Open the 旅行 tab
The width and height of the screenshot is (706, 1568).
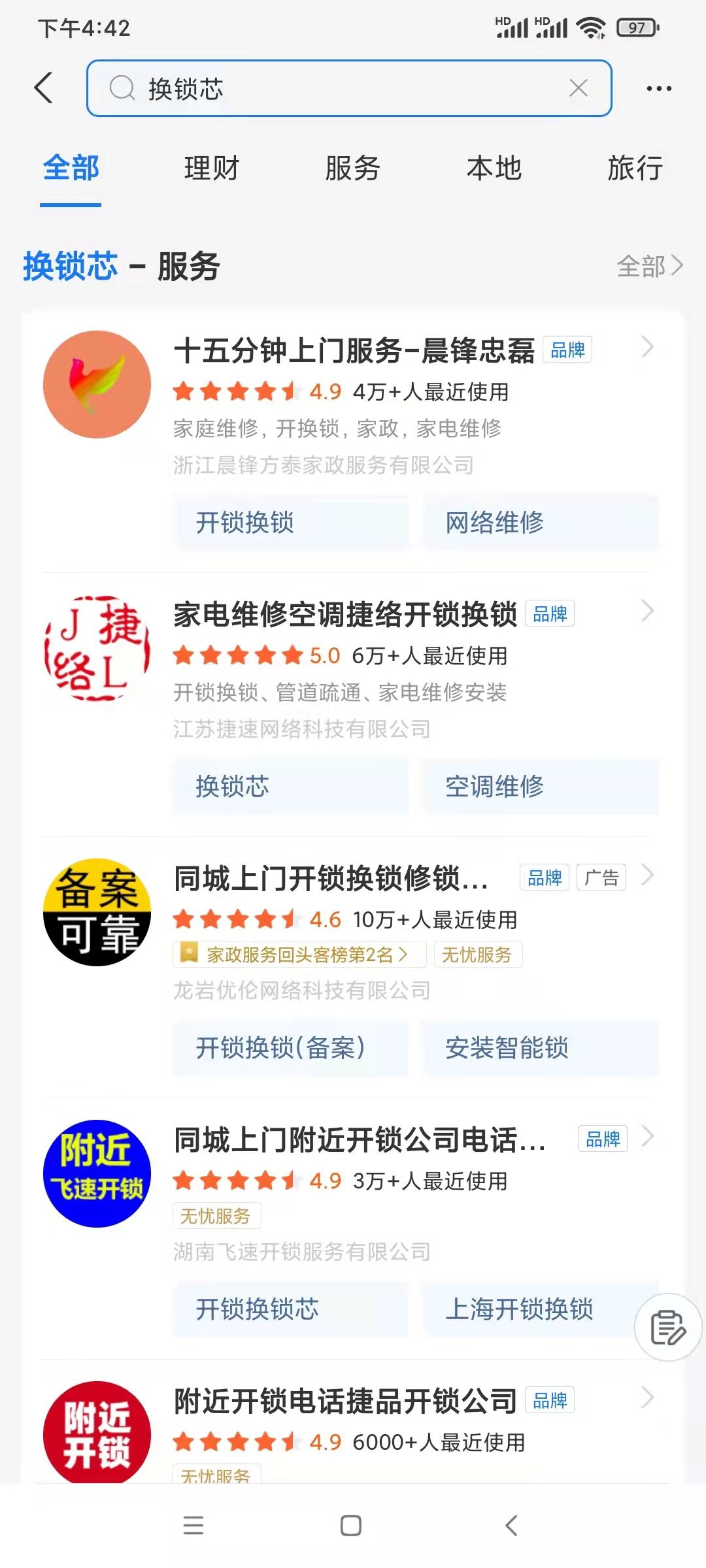click(635, 169)
